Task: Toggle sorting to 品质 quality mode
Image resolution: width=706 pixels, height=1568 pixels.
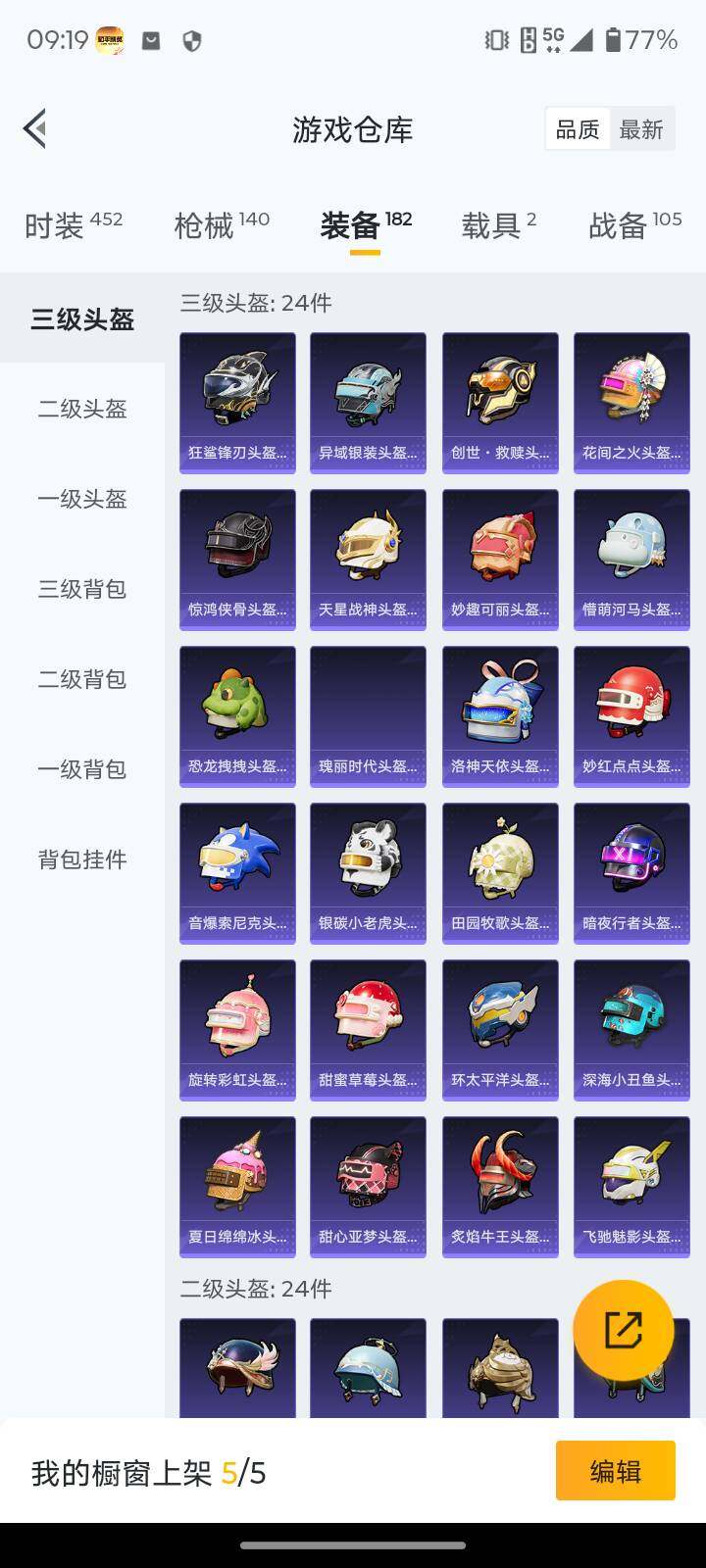Action: tap(578, 128)
